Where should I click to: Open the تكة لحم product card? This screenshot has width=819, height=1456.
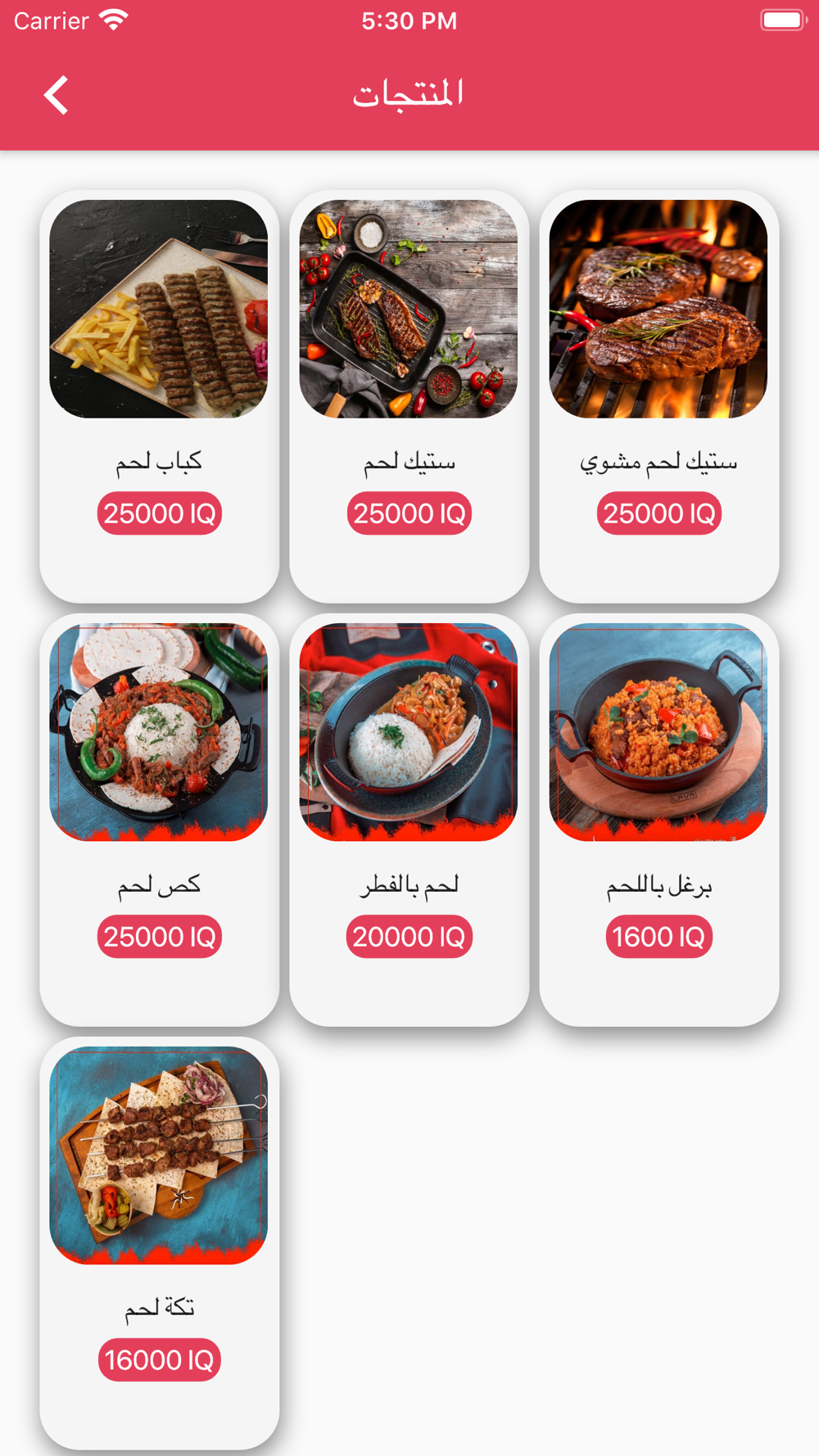coord(159,1241)
